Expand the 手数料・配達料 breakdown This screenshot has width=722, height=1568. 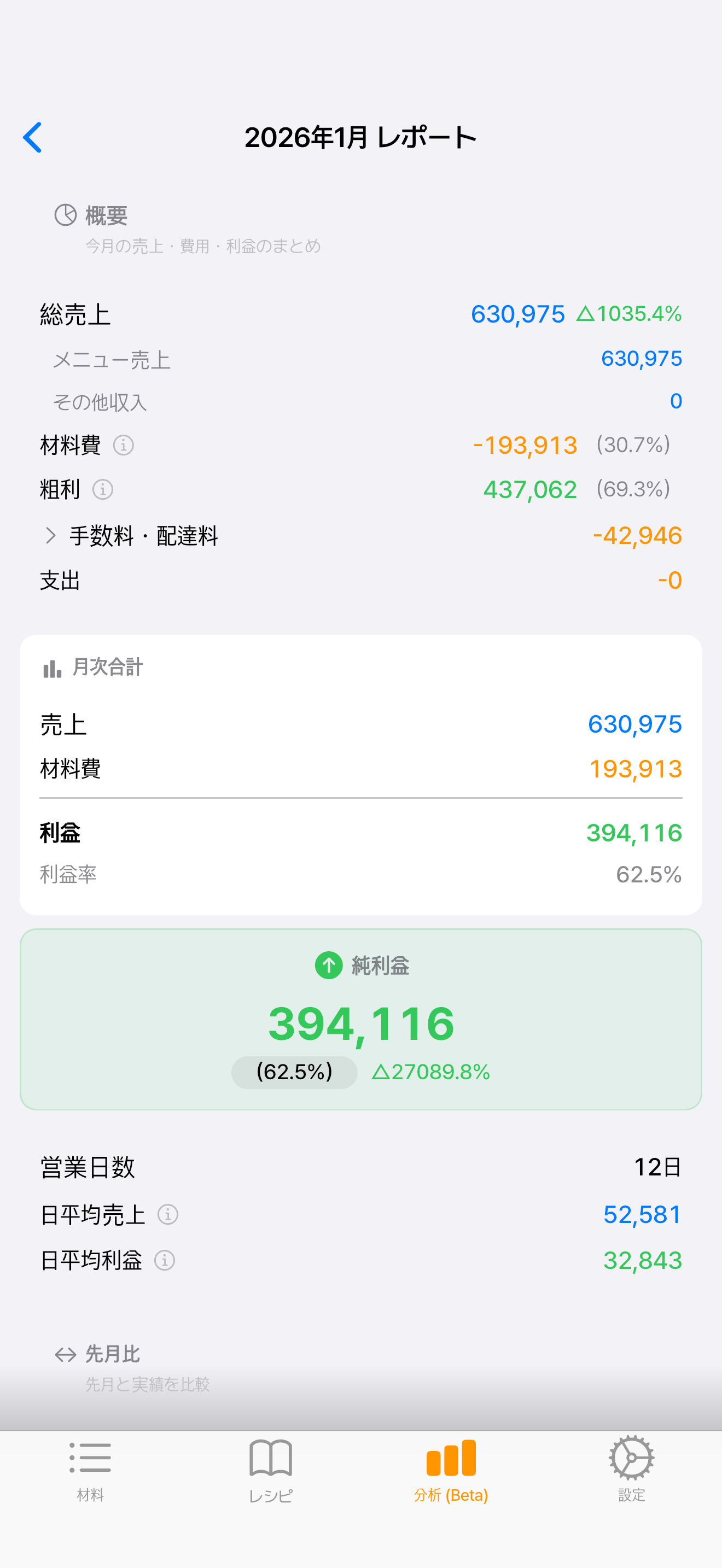tap(50, 536)
